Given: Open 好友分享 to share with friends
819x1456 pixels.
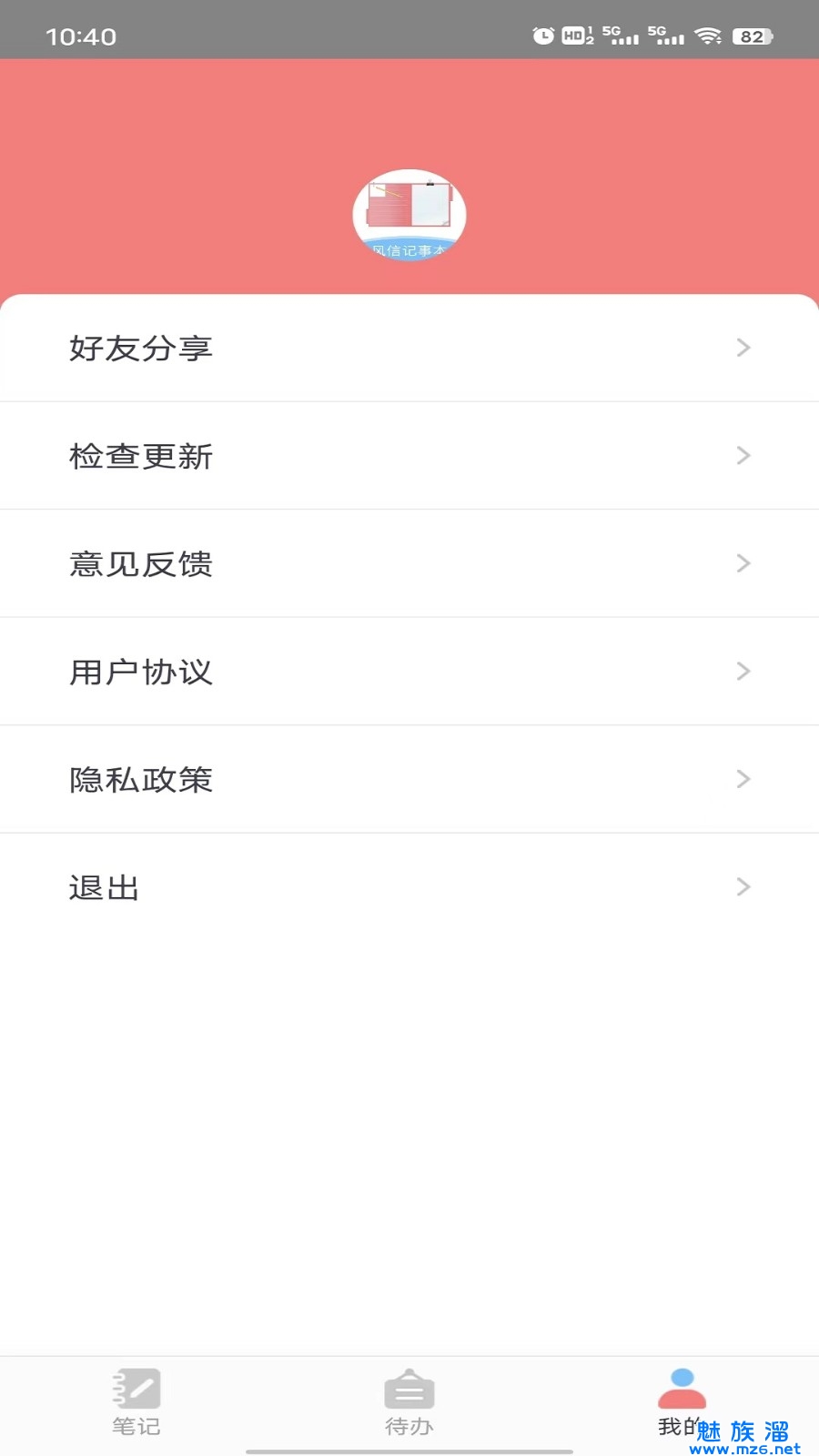Looking at the screenshot, I should (x=409, y=348).
